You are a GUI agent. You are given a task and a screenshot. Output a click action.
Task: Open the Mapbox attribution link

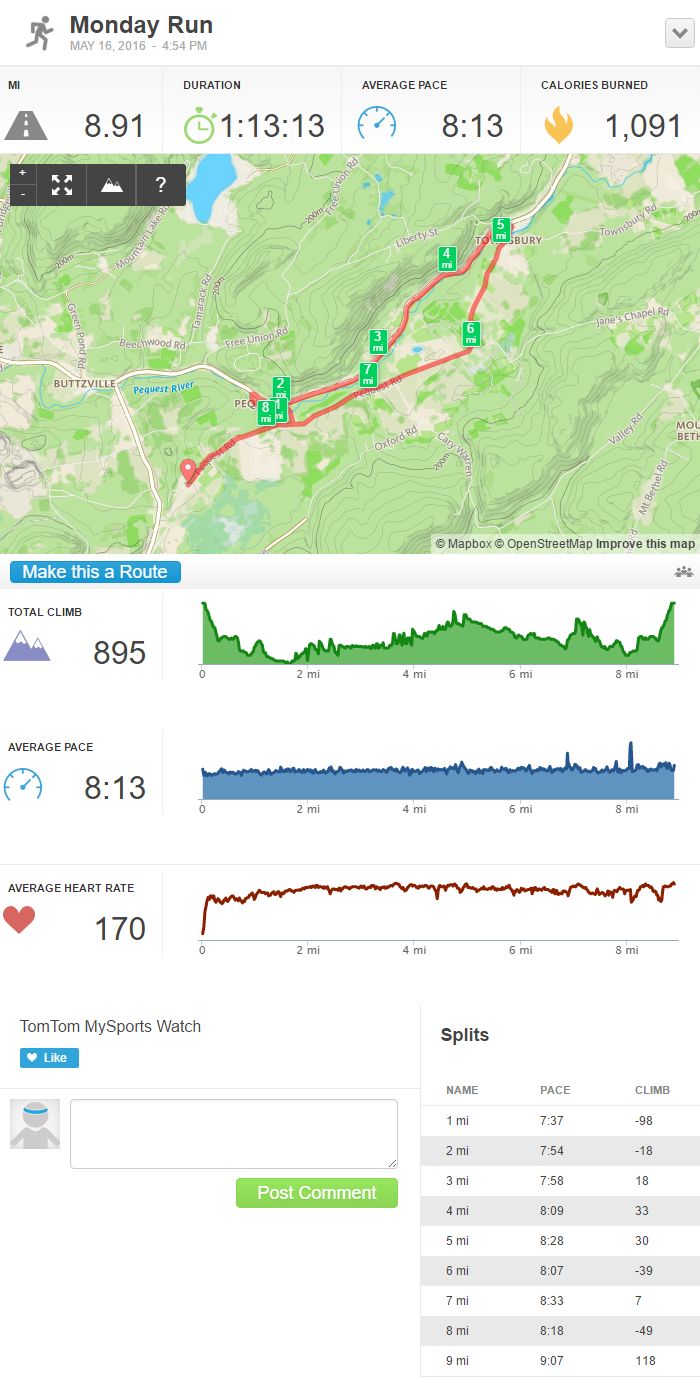coord(464,544)
